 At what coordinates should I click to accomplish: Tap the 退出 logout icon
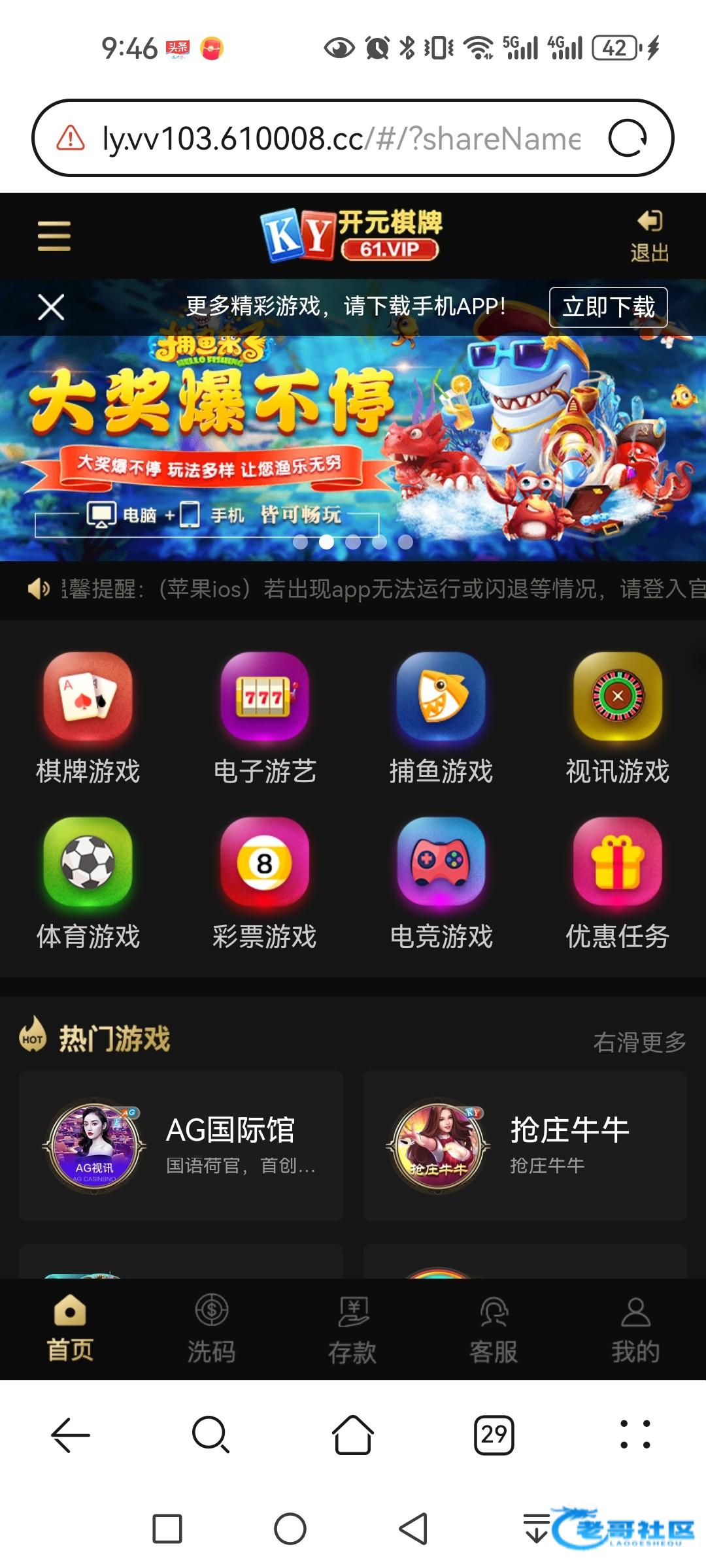click(x=649, y=235)
